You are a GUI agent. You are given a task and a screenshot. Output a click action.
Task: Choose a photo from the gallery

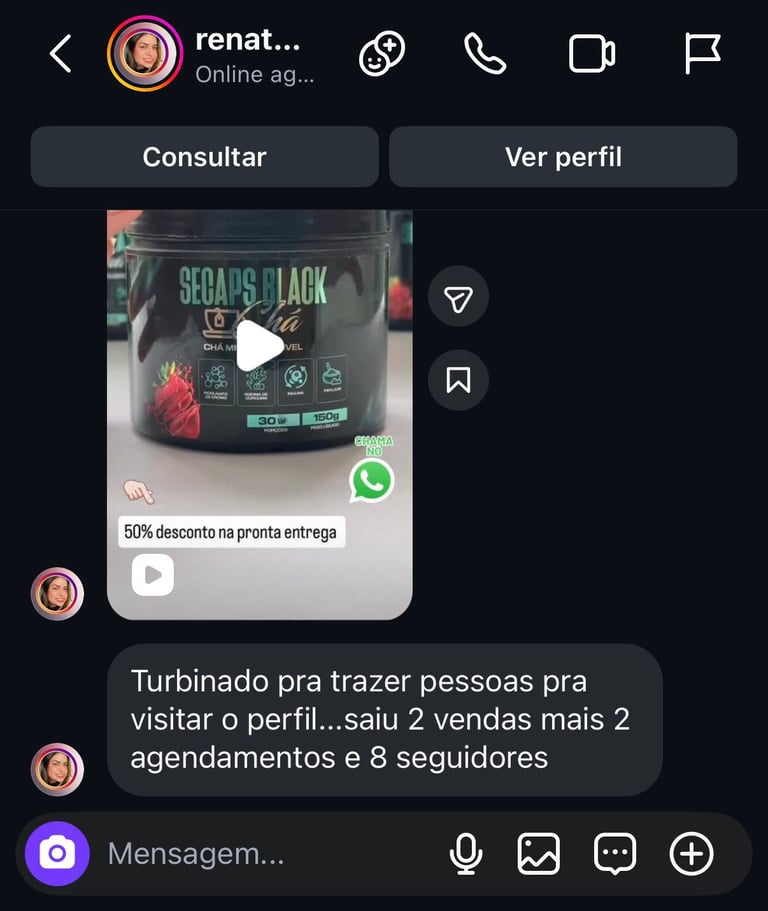click(538, 854)
